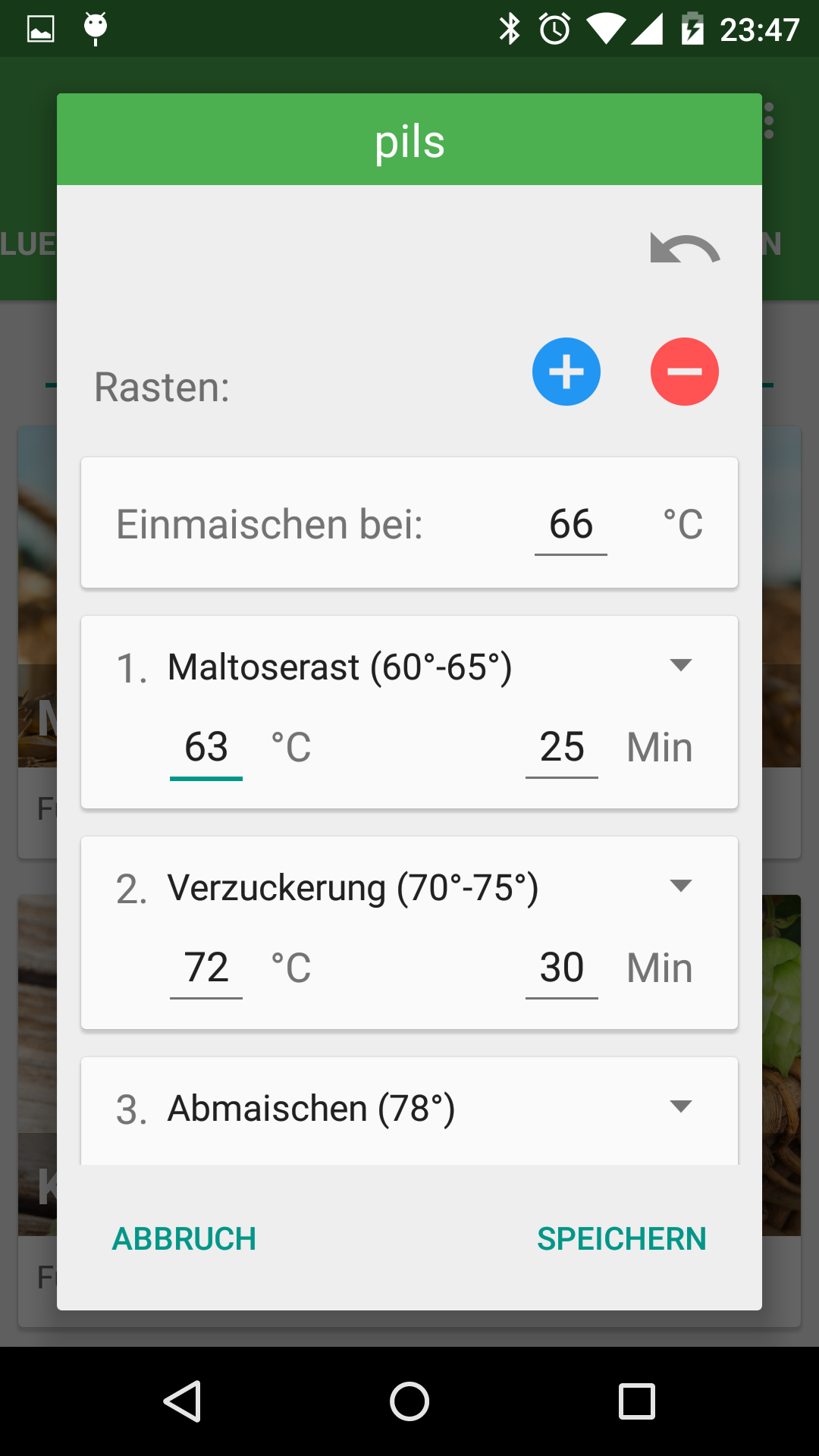
Task: Change the Maltoserast duration of 25 Min
Action: click(561, 748)
